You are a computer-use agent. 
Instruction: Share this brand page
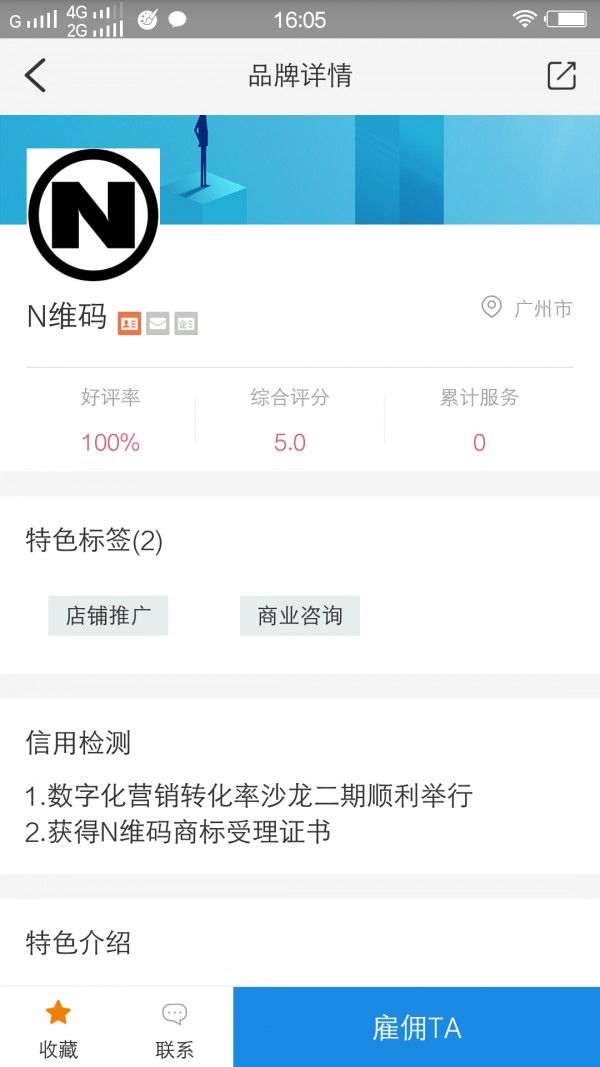click(561, 76)
